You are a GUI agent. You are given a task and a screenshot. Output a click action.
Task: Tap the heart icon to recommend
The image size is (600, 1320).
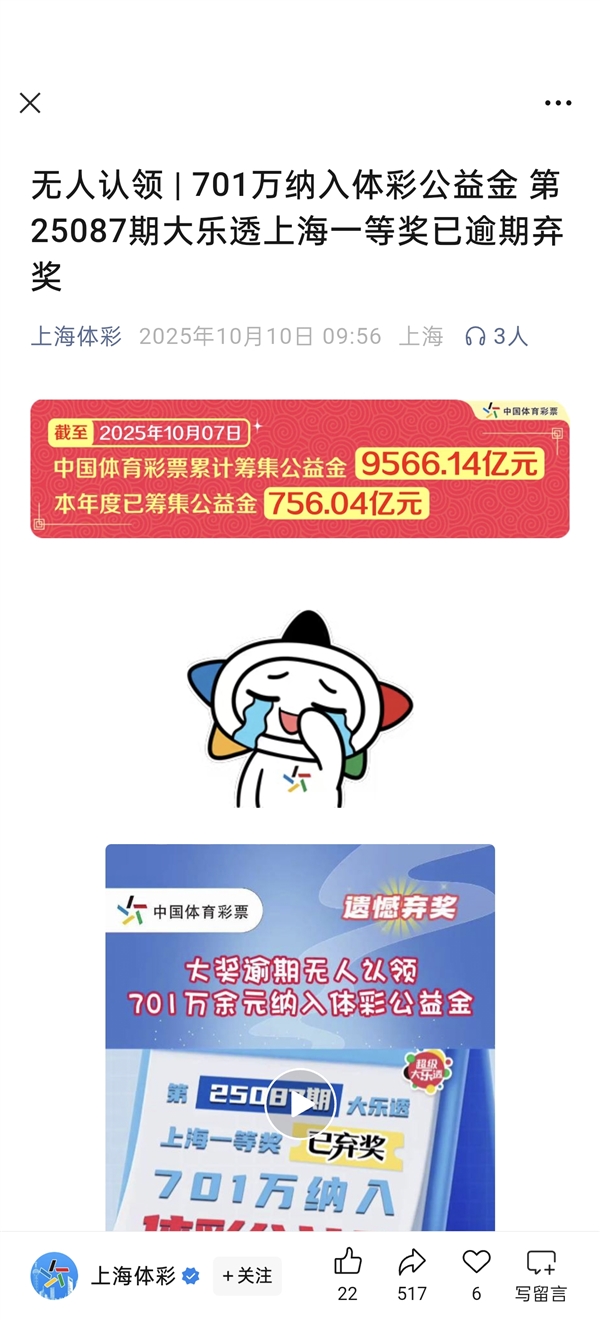click(476, 1263)
